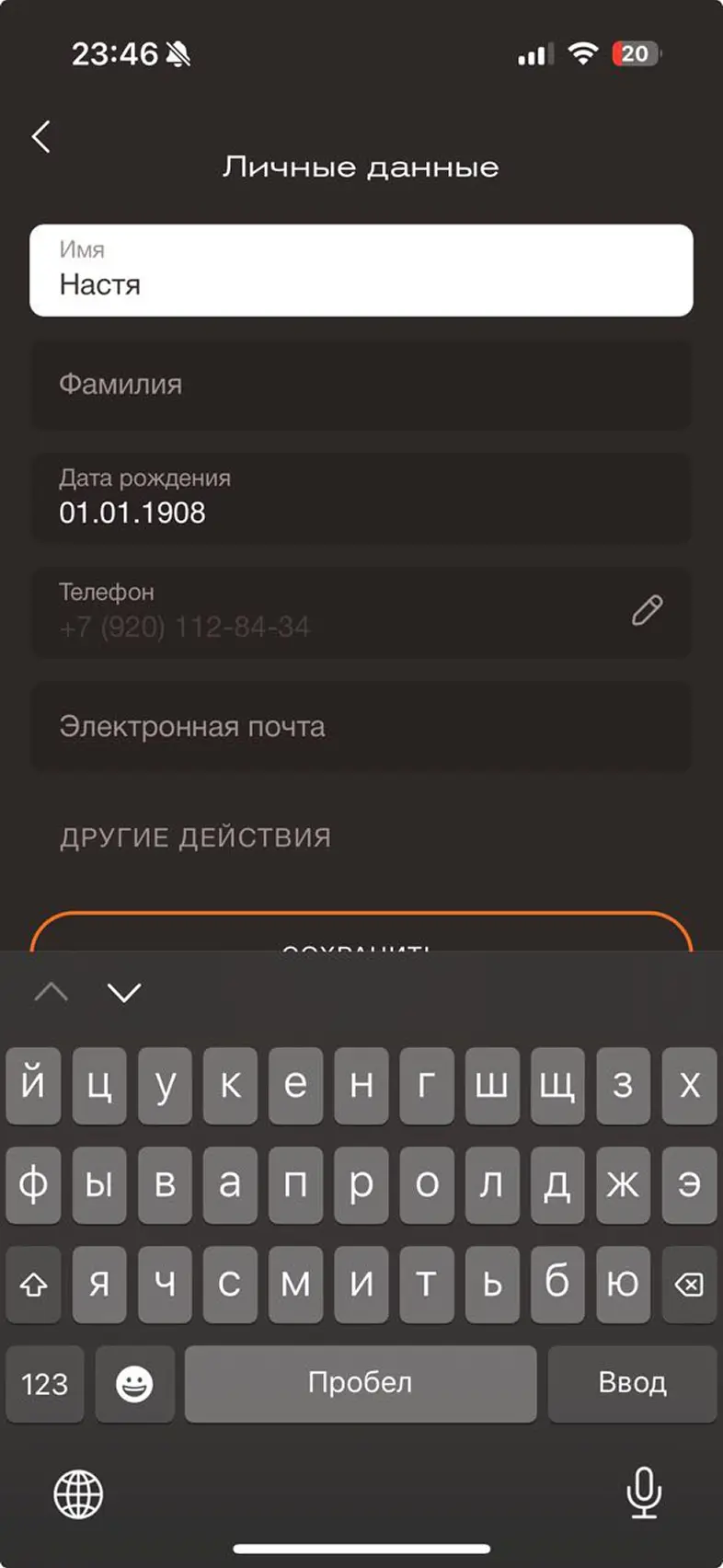Toggle the shift key
Image resolution: width=723 pixels, height=1568 pixels.
34,1285
